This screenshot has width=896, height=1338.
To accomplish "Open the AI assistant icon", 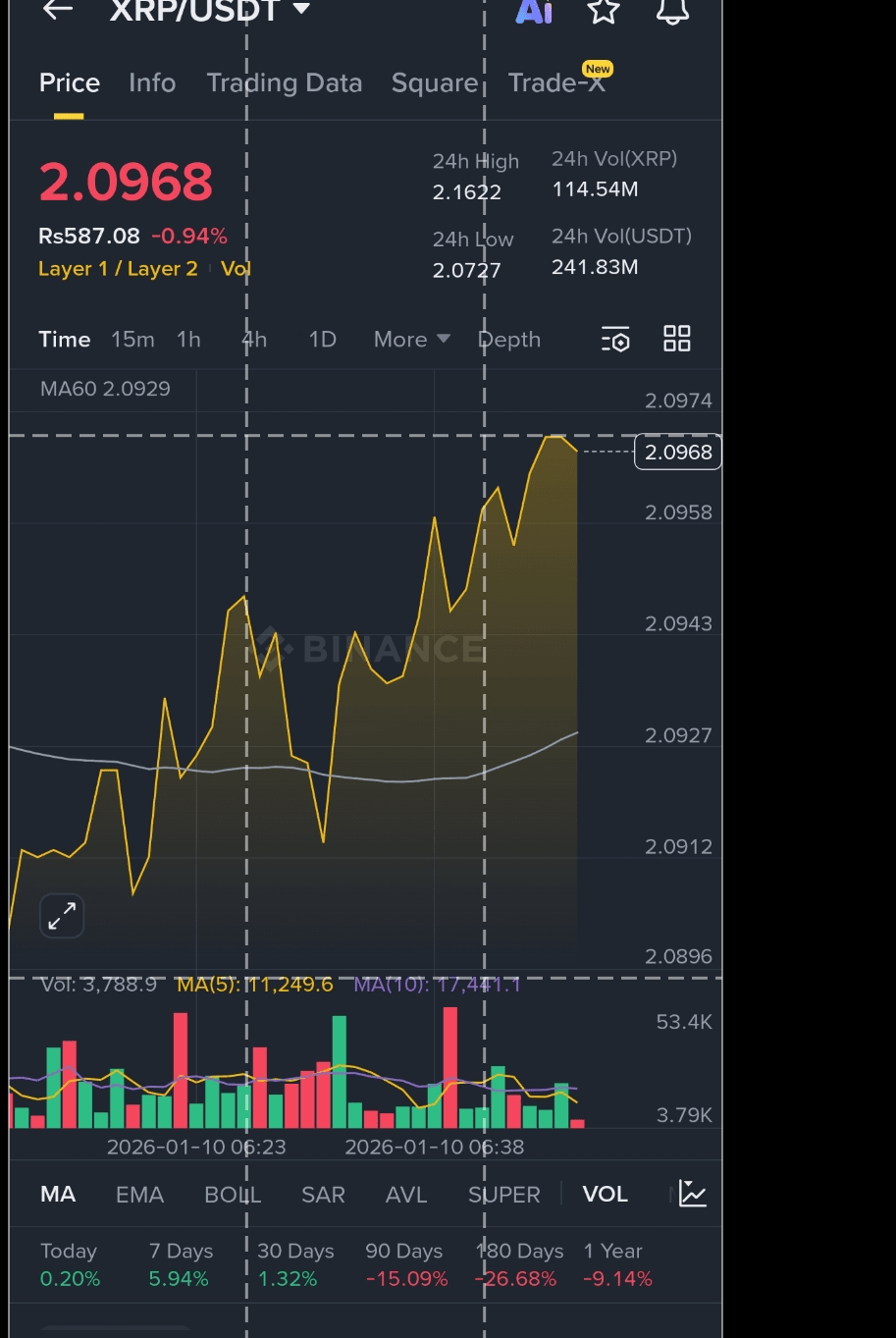I will coord(534,11).
